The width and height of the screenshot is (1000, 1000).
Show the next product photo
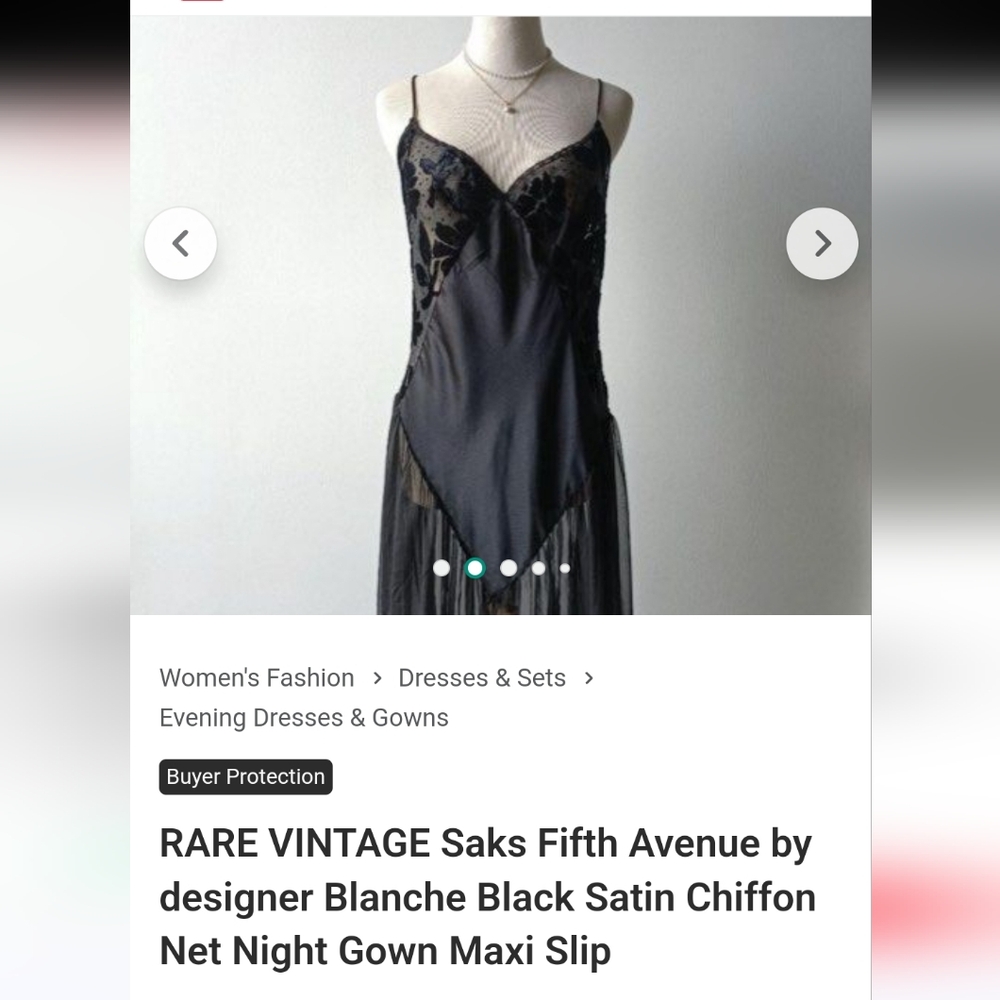pos(822,243)
